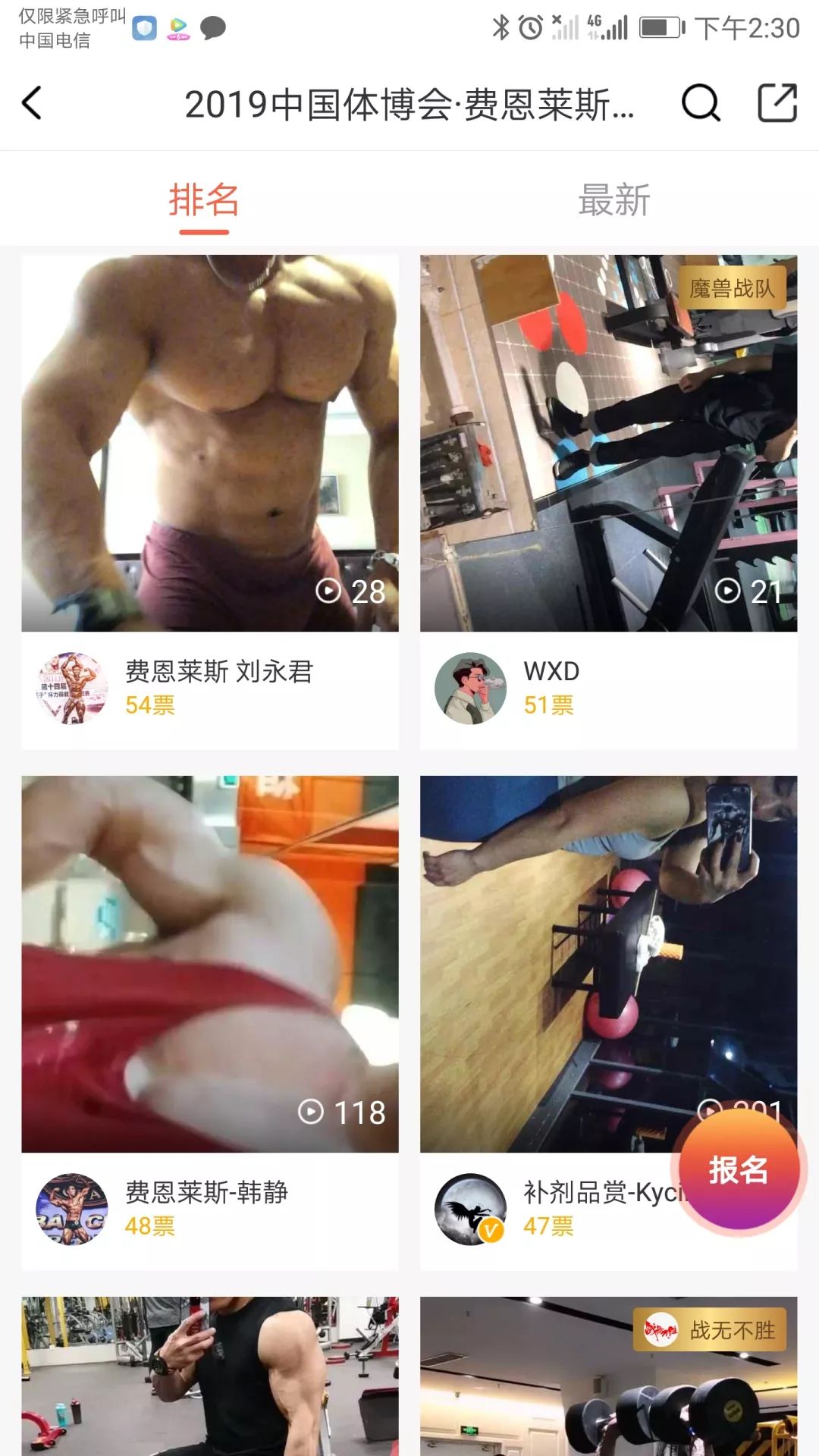
Task: View 补剂品赏-Kyci's profile avatar
Action: pyautogui.click(x=470, y=1210)
